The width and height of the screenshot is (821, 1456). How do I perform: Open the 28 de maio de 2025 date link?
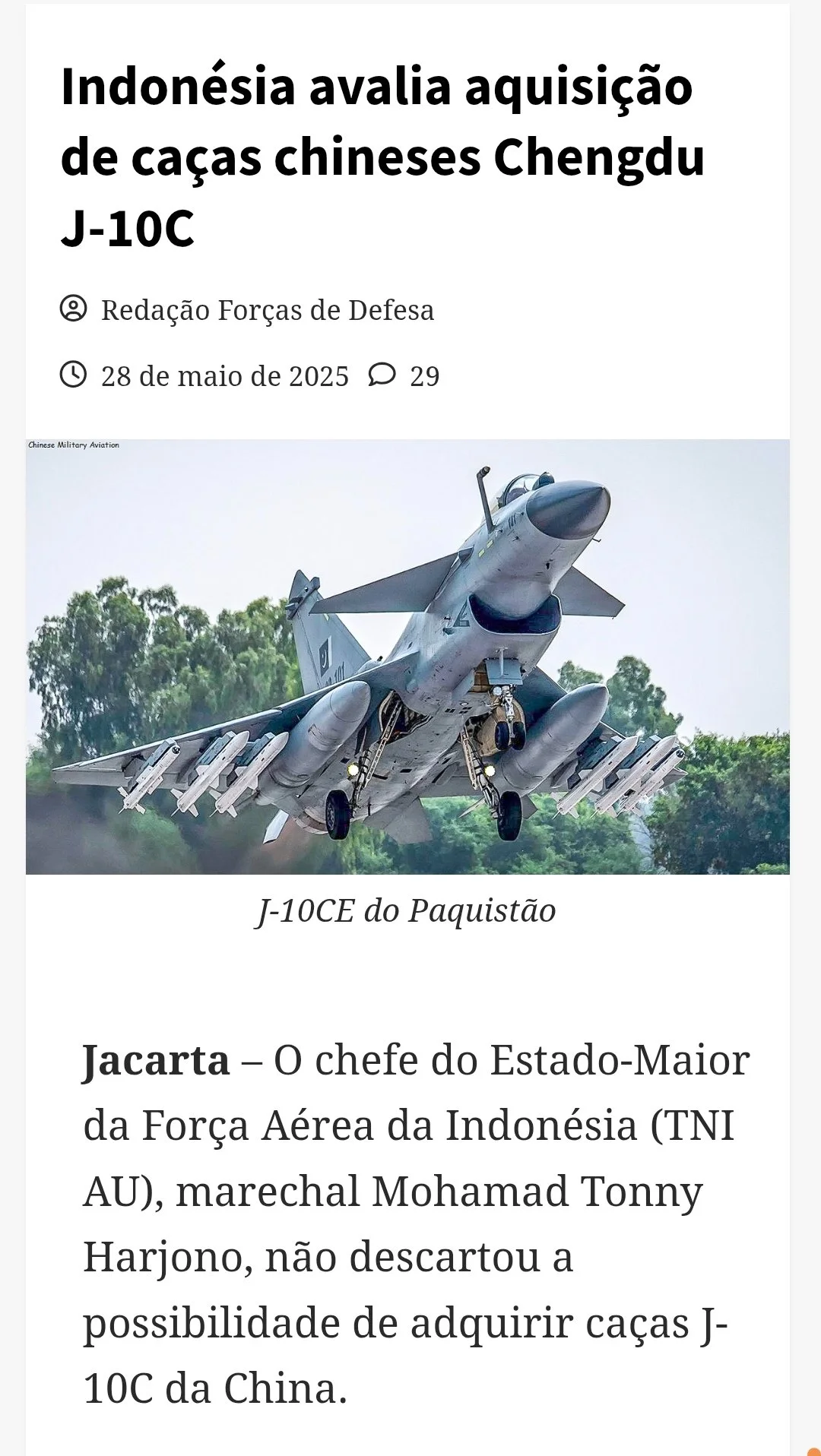pyautogui.click(x=224, y=376)
